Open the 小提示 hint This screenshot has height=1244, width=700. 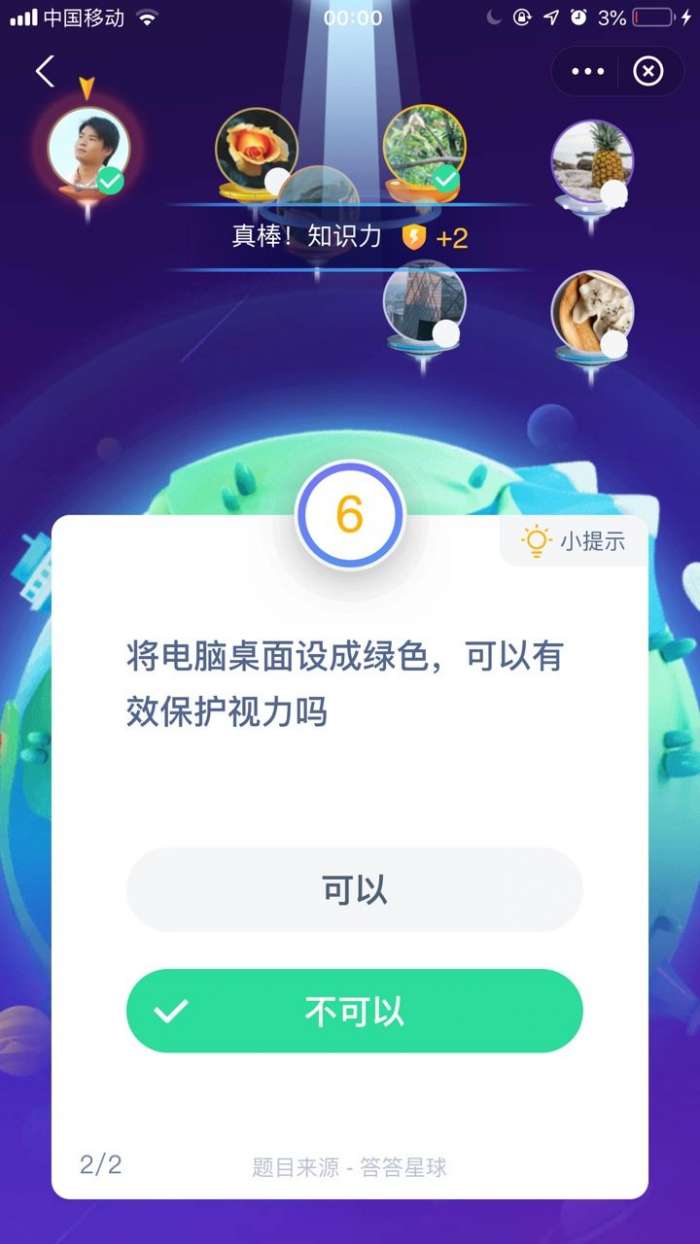click(575, 542)
